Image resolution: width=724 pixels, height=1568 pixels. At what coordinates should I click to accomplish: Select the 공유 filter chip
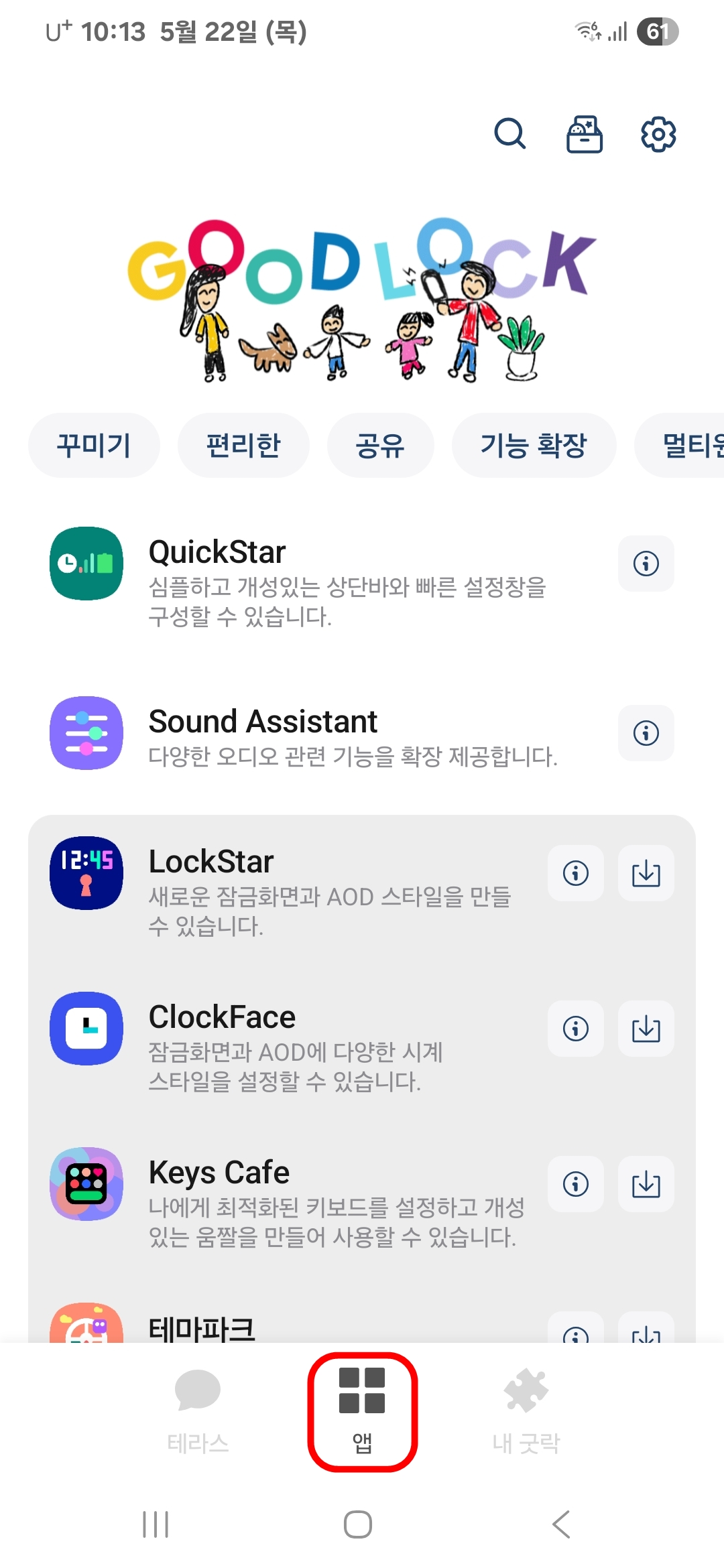[x=381, y=445]
